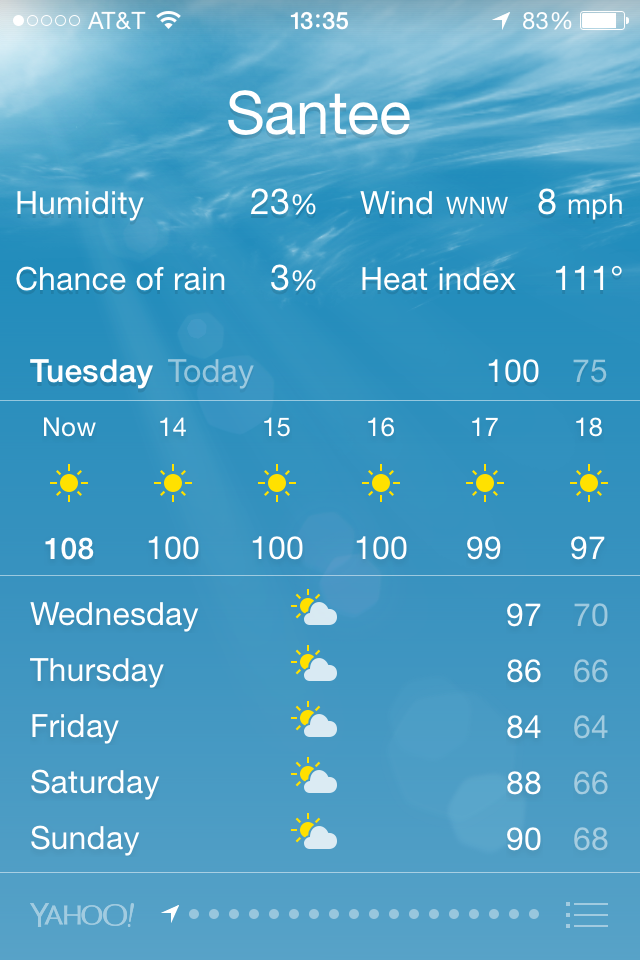The width and height of the screenshot is (640, 960).
Task: Open the Yahoo! weather link
Action: pos(82,914)
